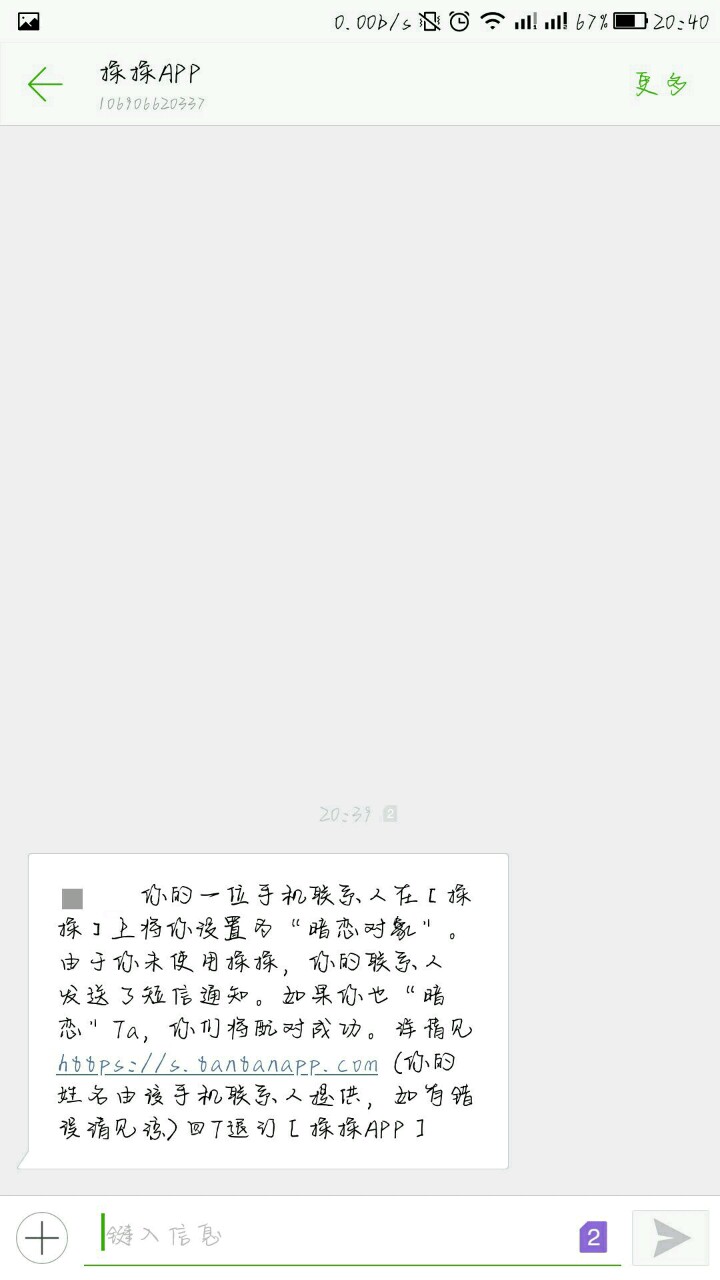Image resolution: width=720 pixels, height=1280 pixels.
Task: Switch SIM card with the purple 2 icon
Action: (593, 1237)
